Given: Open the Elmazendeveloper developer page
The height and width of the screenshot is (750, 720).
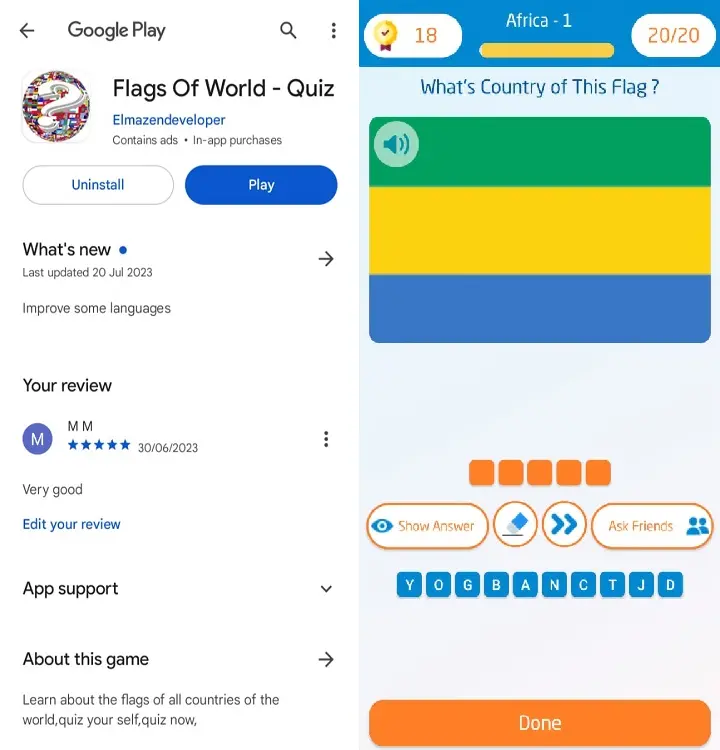Looking at the screenshot, I should pyautogui.click(x=169, y=120).
